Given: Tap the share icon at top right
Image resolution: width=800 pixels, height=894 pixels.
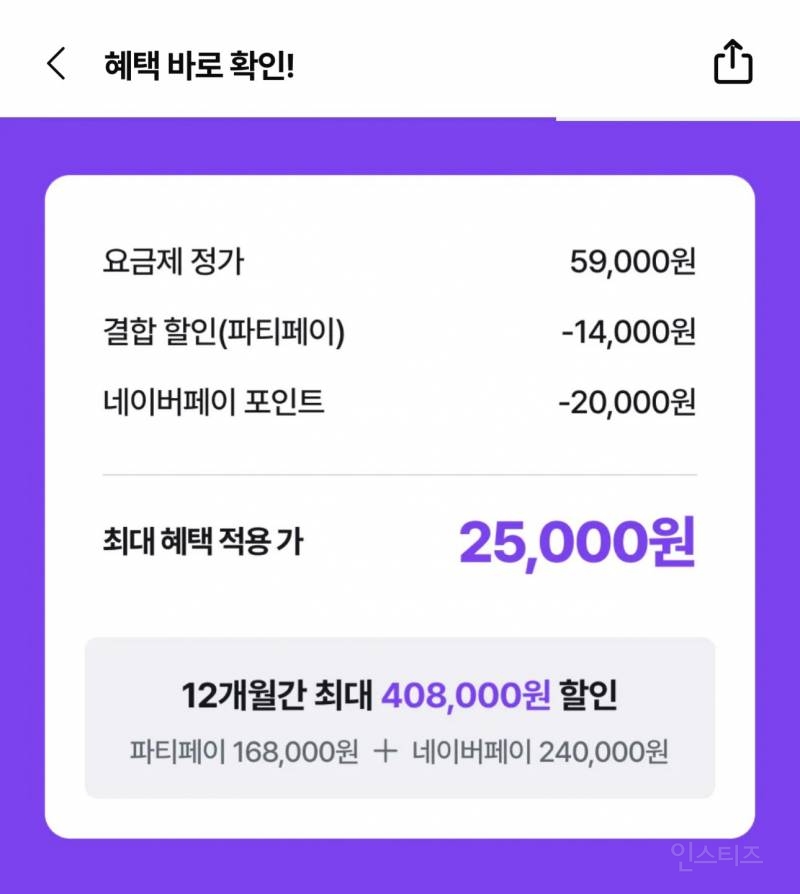Looking at the screenshot, I should point(735,61).
